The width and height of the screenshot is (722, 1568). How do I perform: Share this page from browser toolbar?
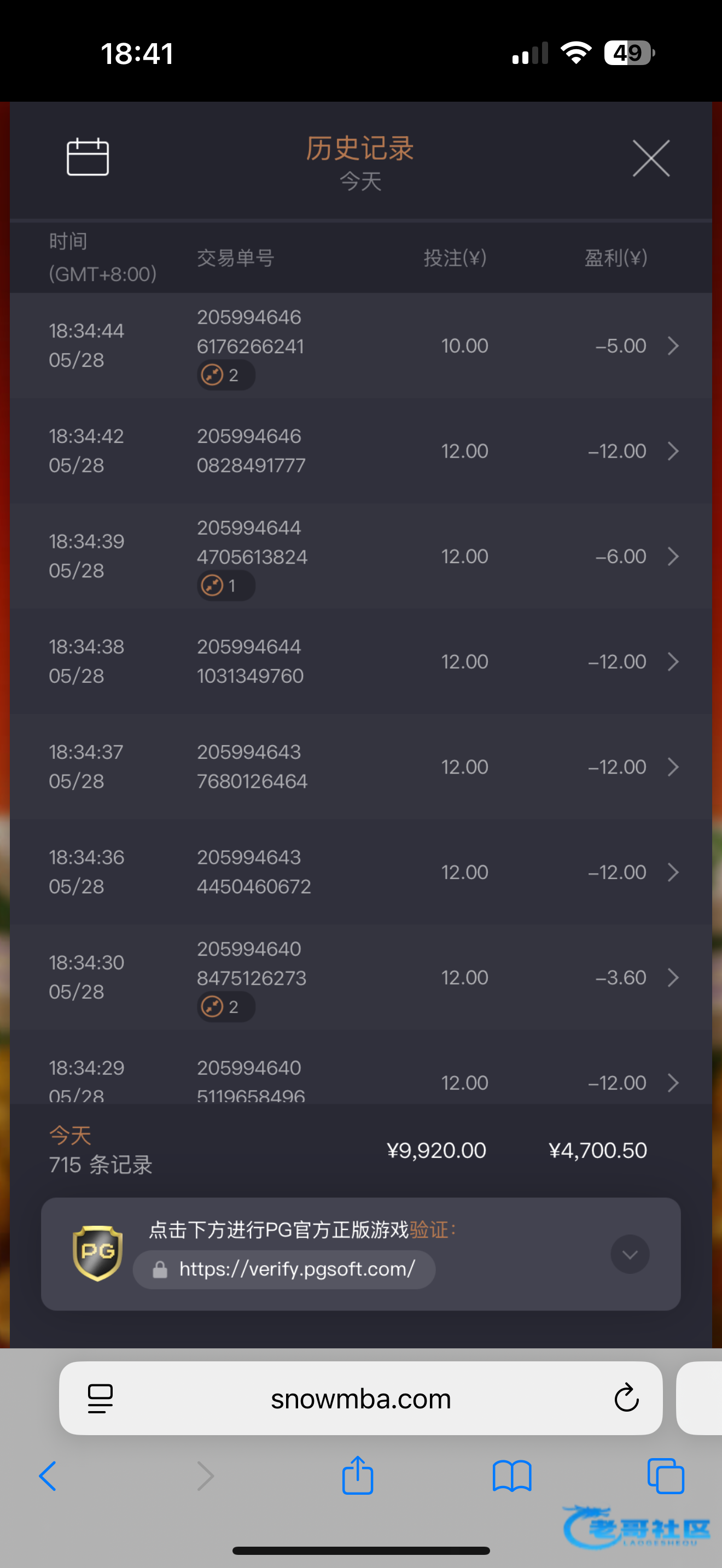[x=357, y=1475]
